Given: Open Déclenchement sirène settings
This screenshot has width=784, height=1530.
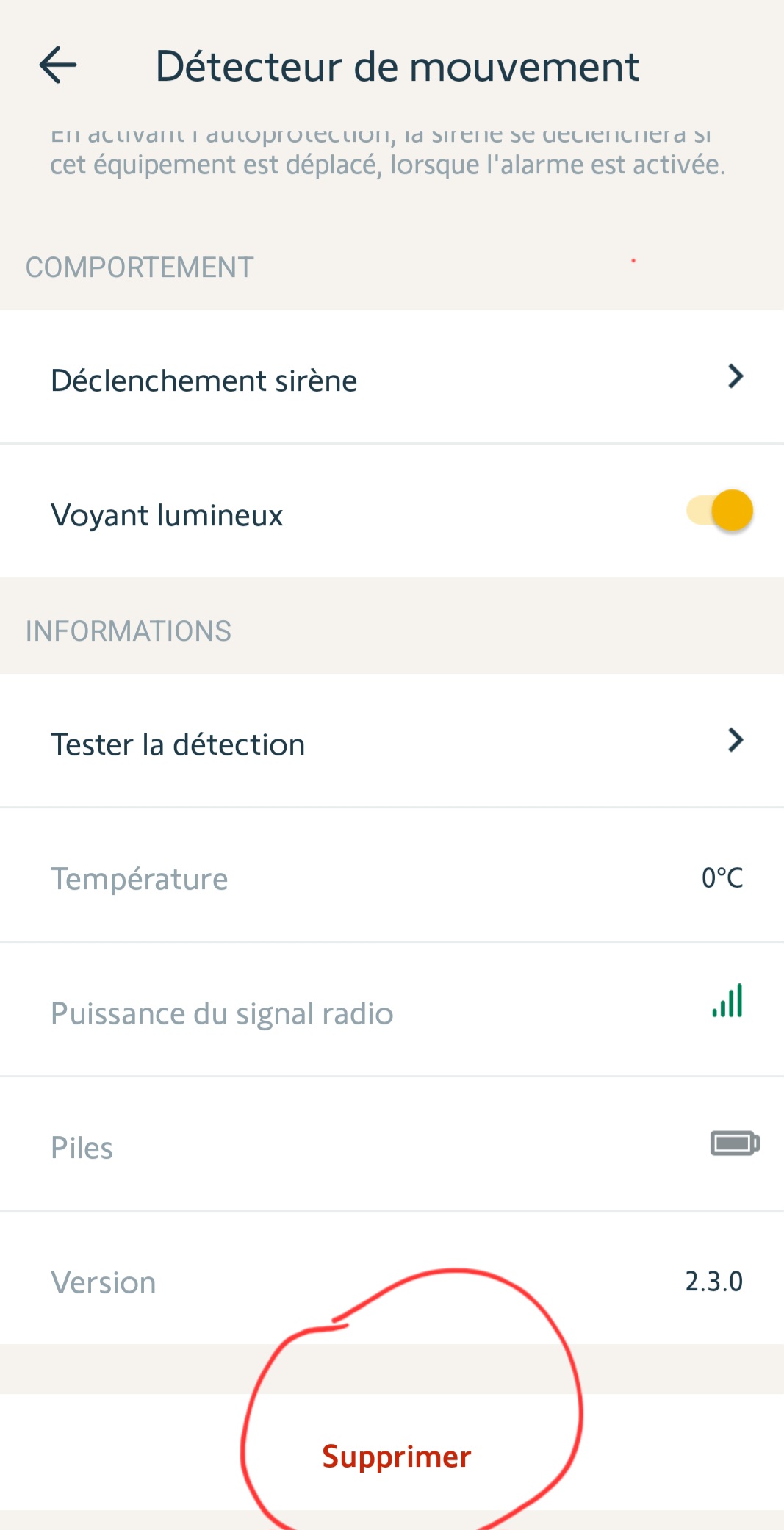Looking at the screenshot, I should pos(392,378).
